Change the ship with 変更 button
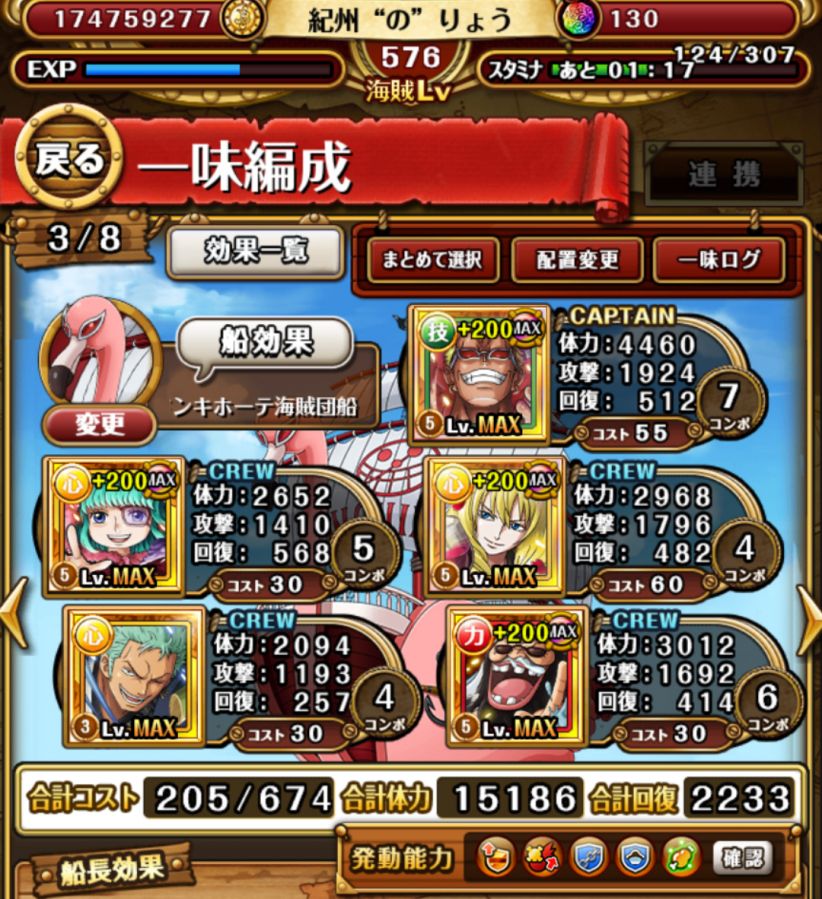Screen dimensions: 822x899 (x=99, y=424)
